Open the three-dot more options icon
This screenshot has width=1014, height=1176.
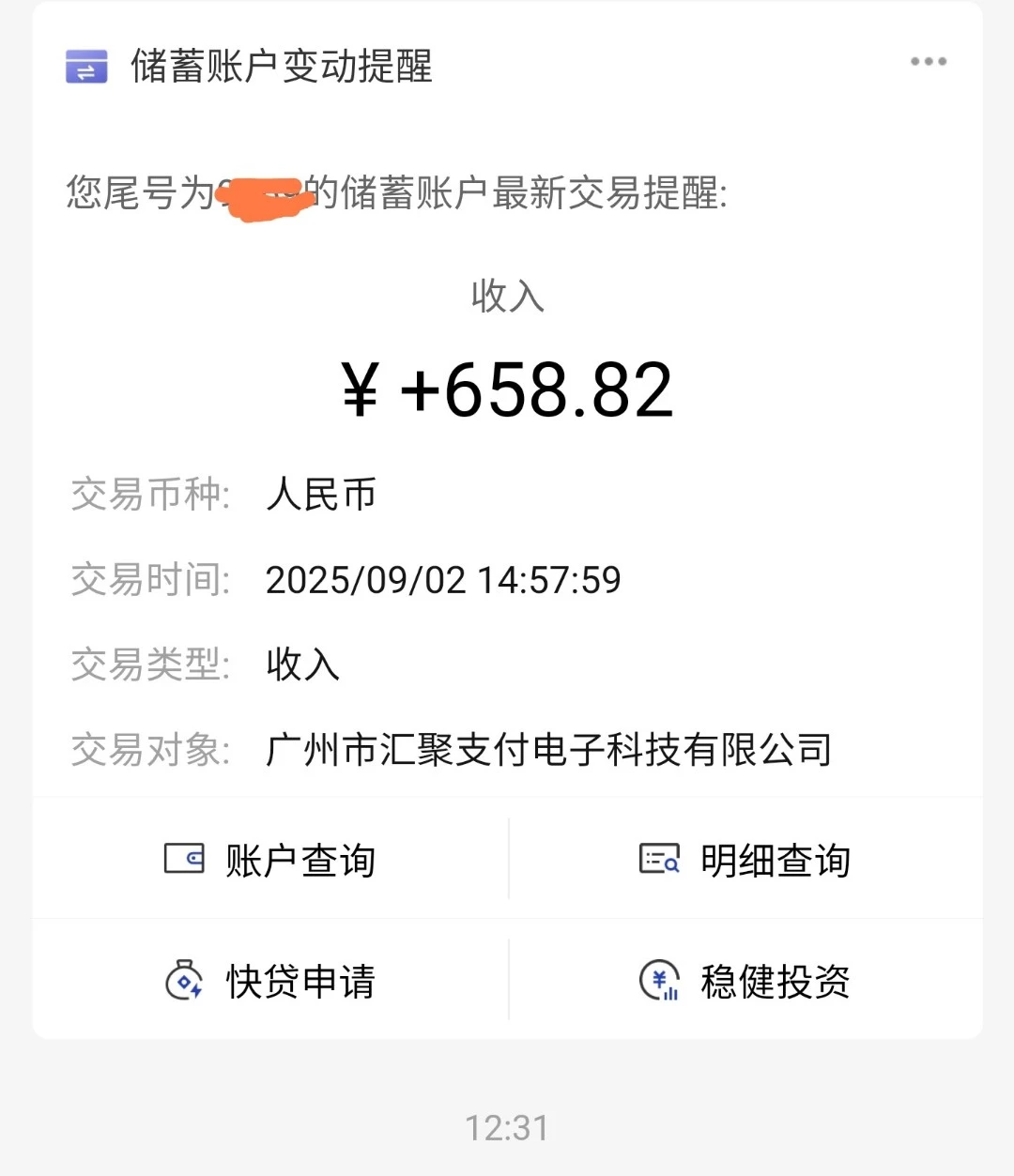pyautogui.click(x=927, y=60)
